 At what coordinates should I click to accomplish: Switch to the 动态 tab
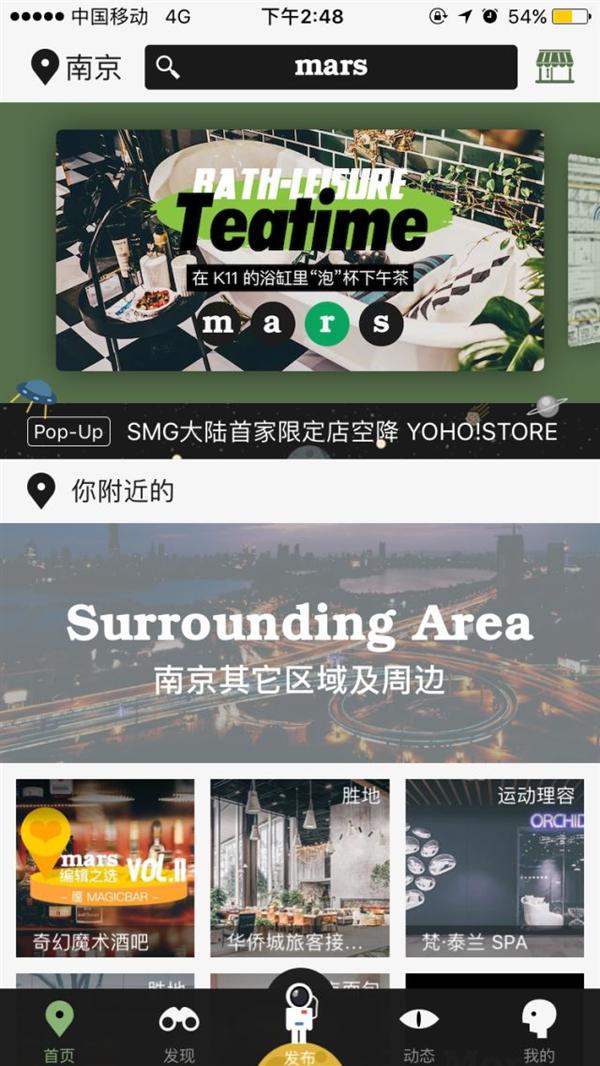tap(419, 1030)
